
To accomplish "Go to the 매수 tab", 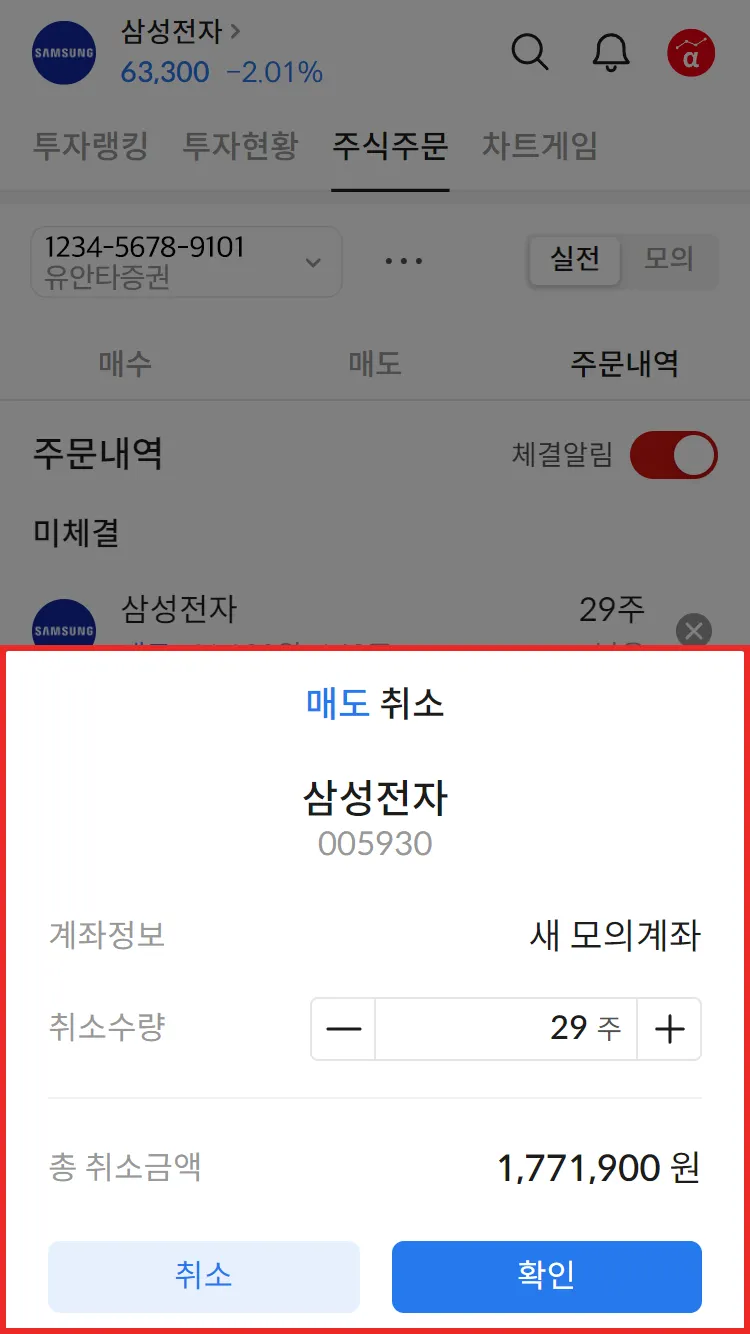I will [x=125, y=363].
